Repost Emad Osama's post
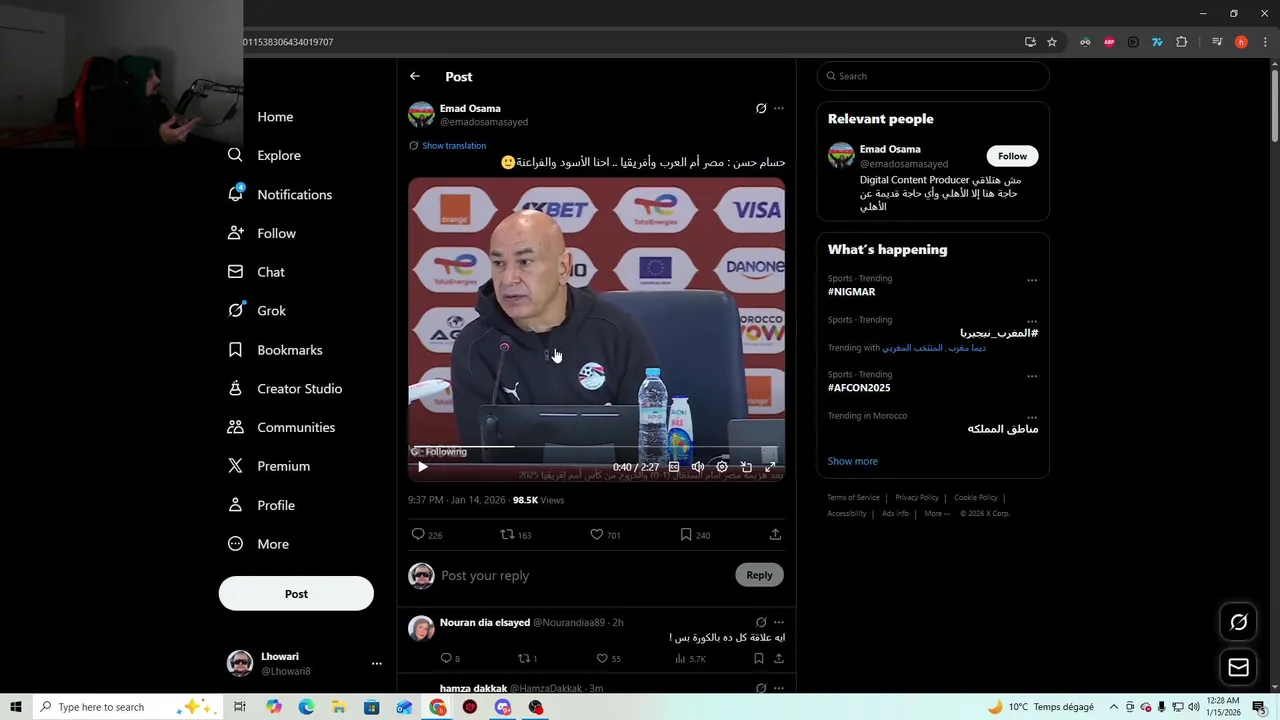Image resolution: width=1280 pixels, height=720 pixels. (507, 535)
